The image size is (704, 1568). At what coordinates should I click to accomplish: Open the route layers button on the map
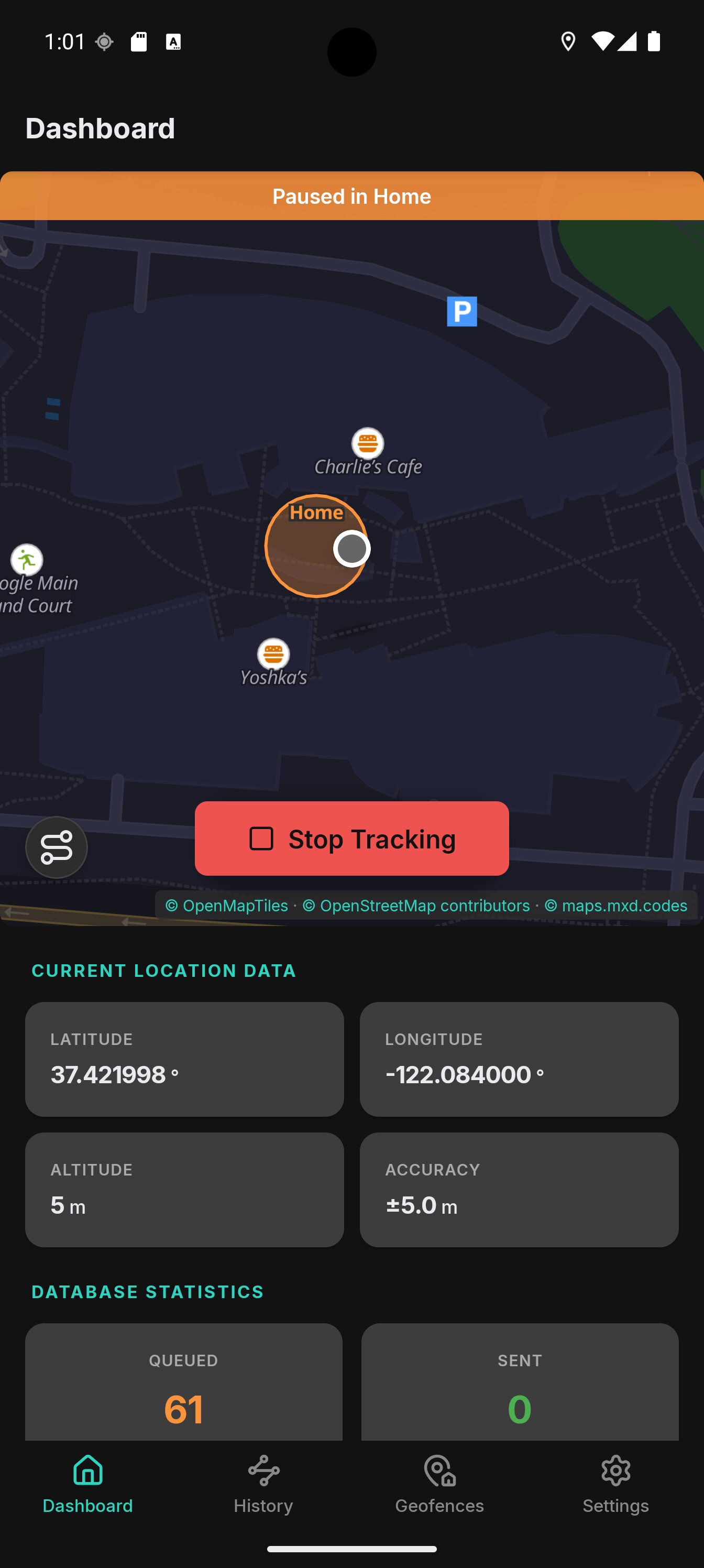[x=57, y=847]
